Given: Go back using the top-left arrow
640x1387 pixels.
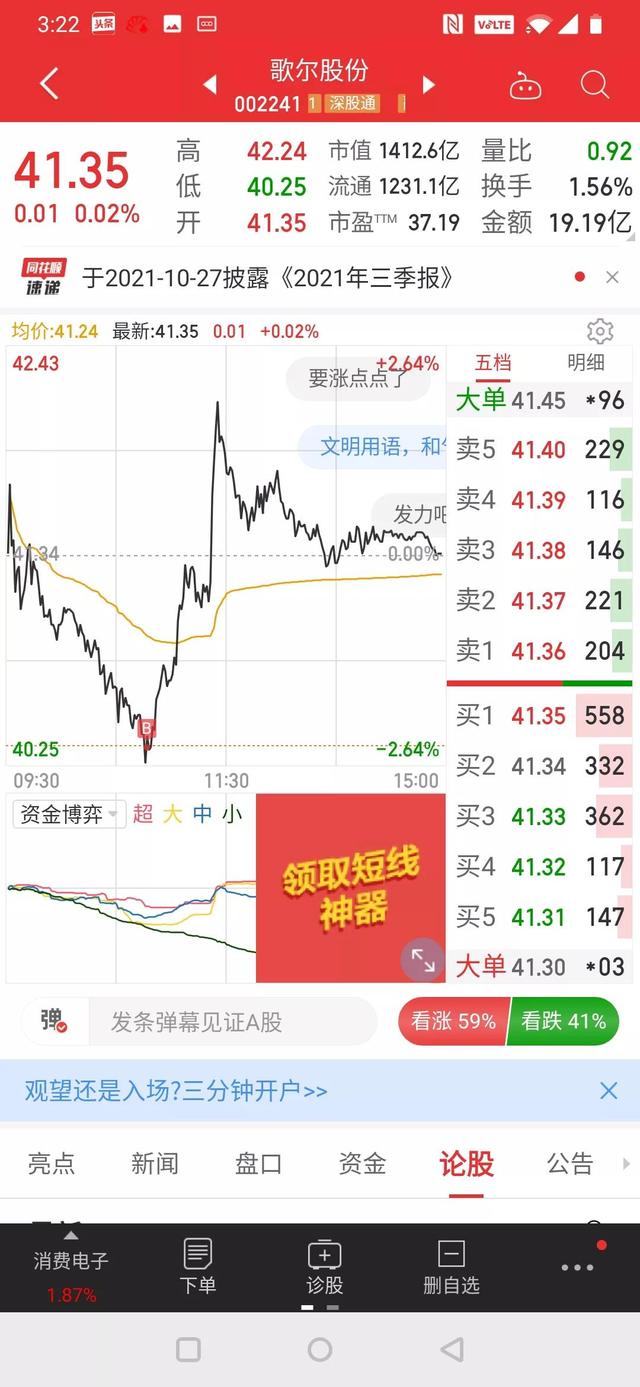Looking at the screenshot, I should pos(49,84).
